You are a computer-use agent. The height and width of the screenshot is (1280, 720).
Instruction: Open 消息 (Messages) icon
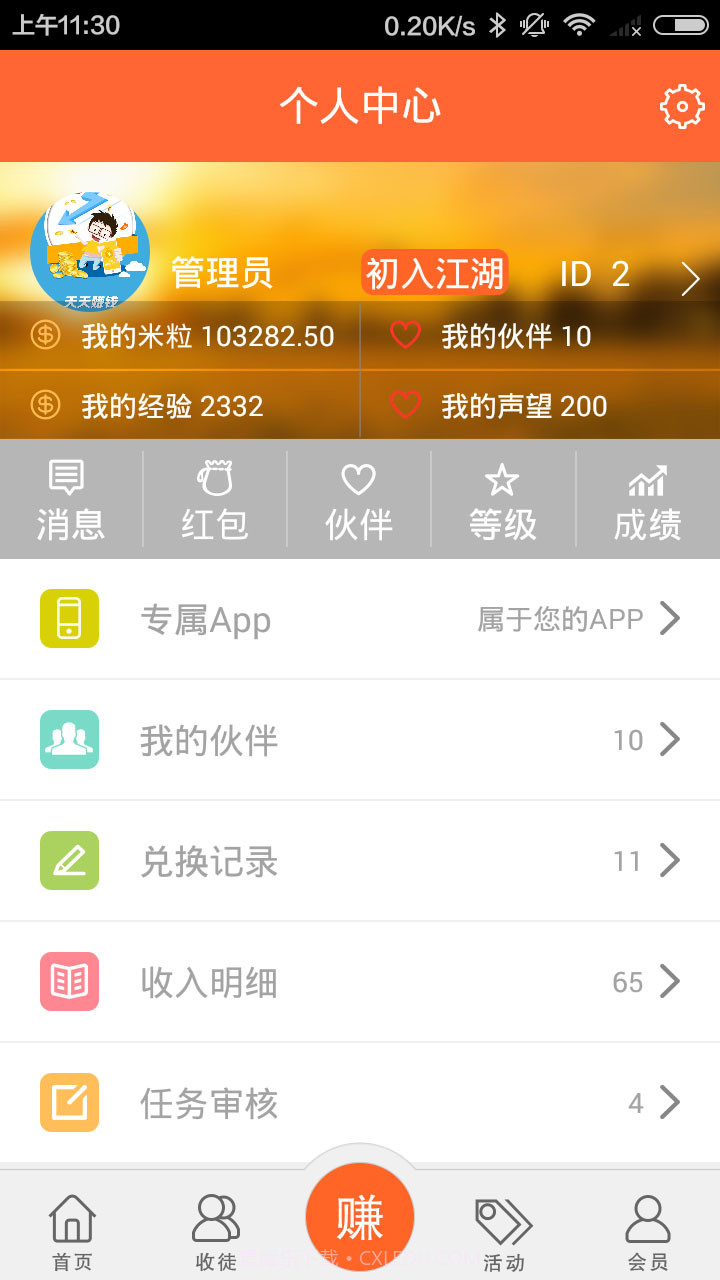pyautogui.click(x=71, y=497)
